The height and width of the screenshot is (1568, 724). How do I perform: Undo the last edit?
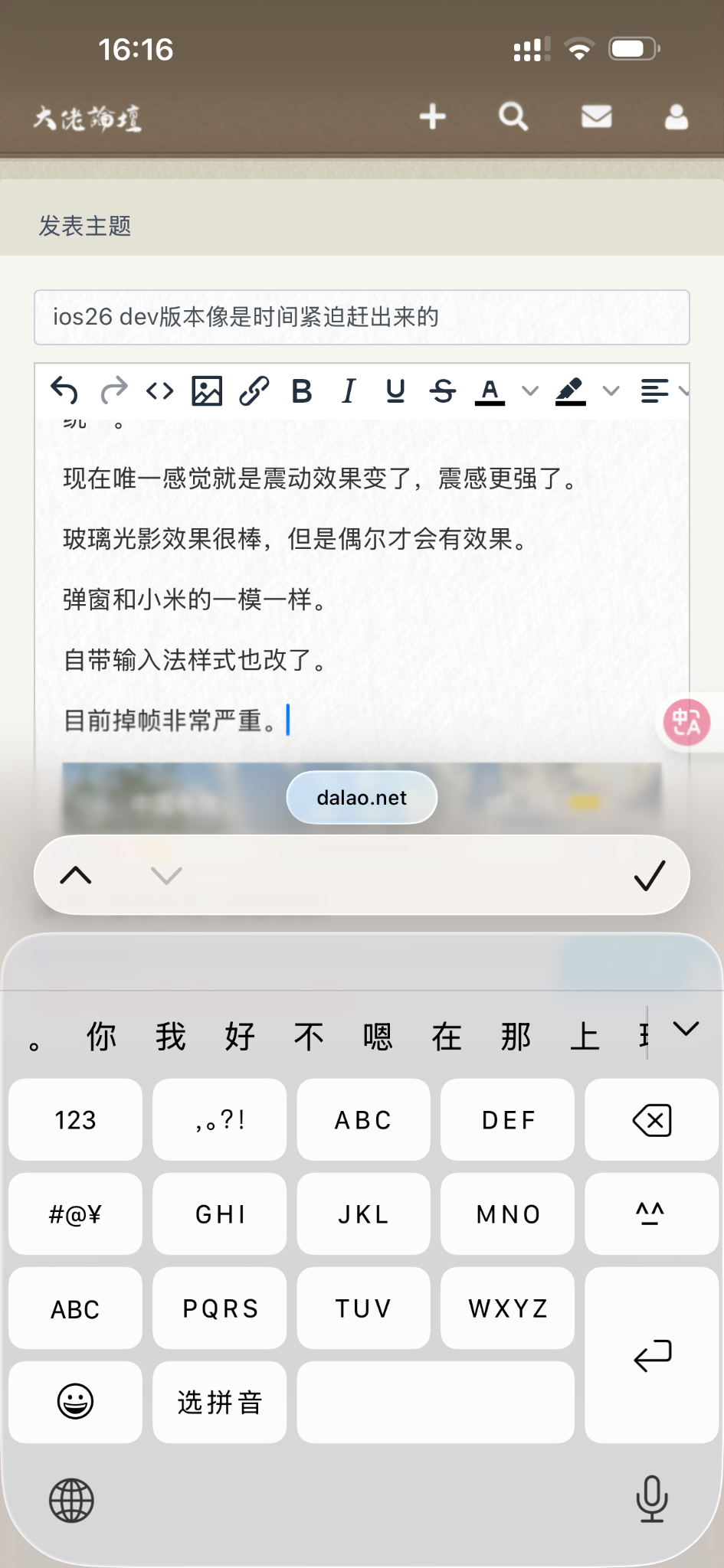(64, 390)
